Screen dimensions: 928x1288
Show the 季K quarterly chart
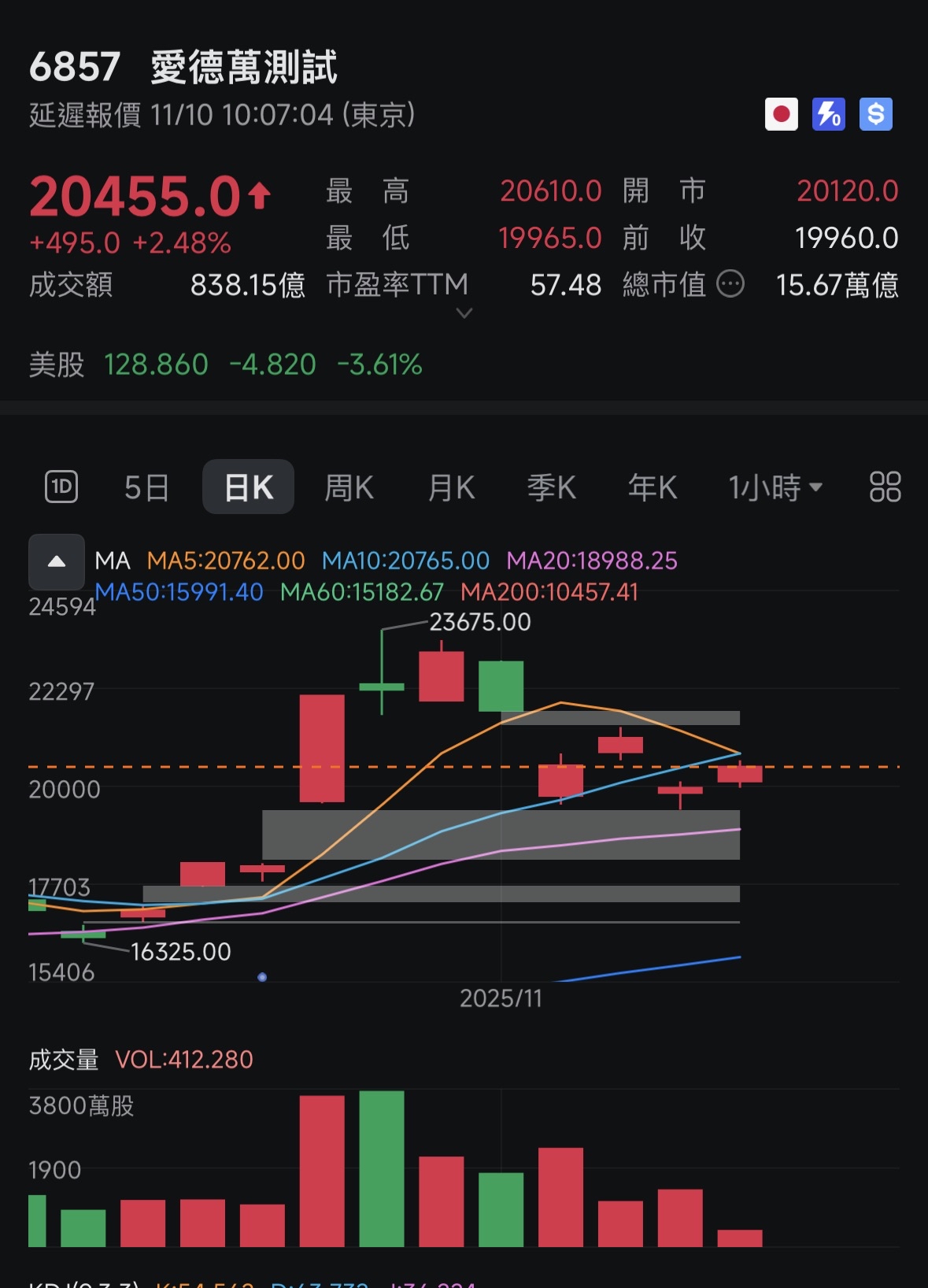[551, 488]
